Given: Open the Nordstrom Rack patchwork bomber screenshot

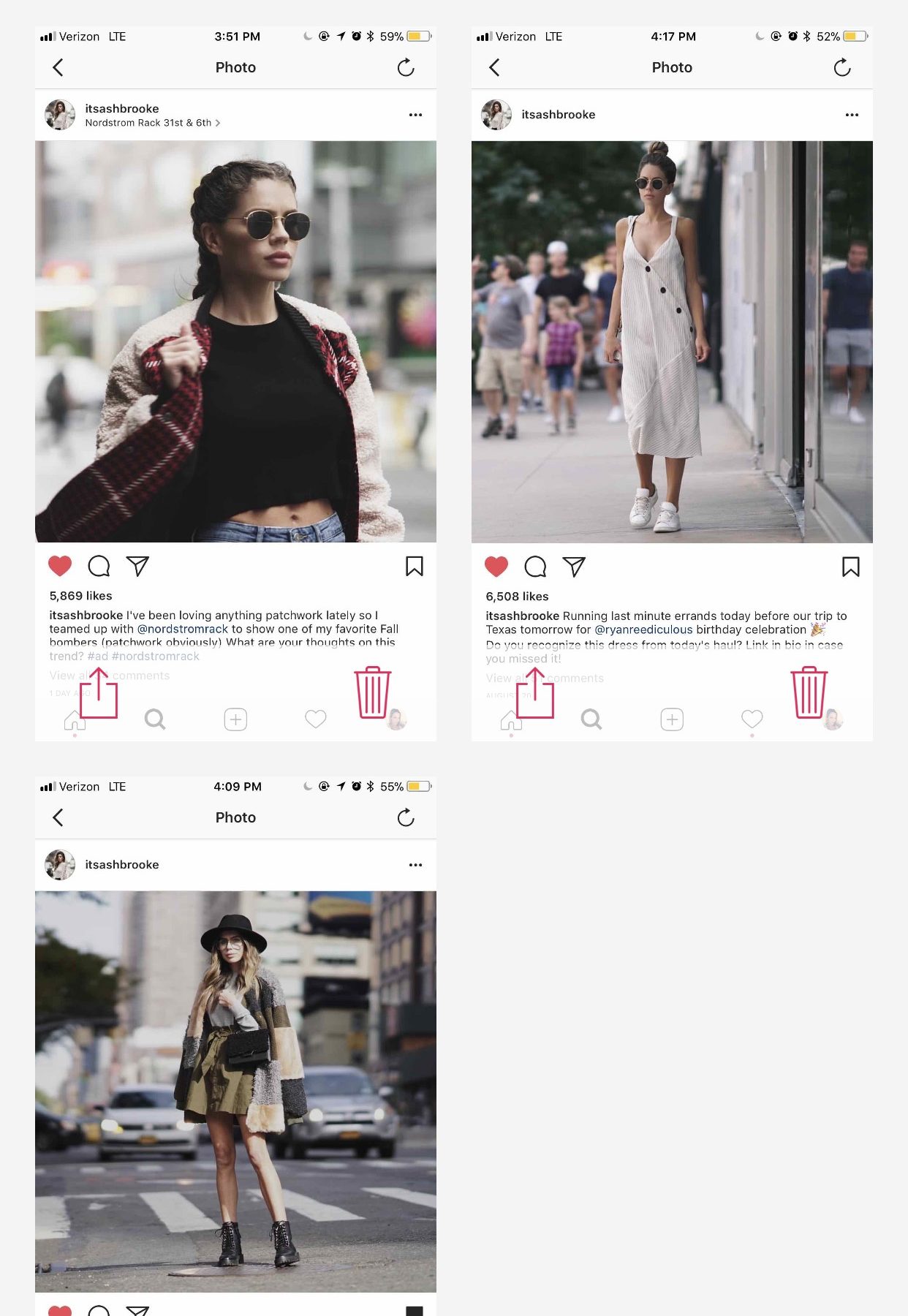Looking at the screenshot, I should [x=235, y=341].
